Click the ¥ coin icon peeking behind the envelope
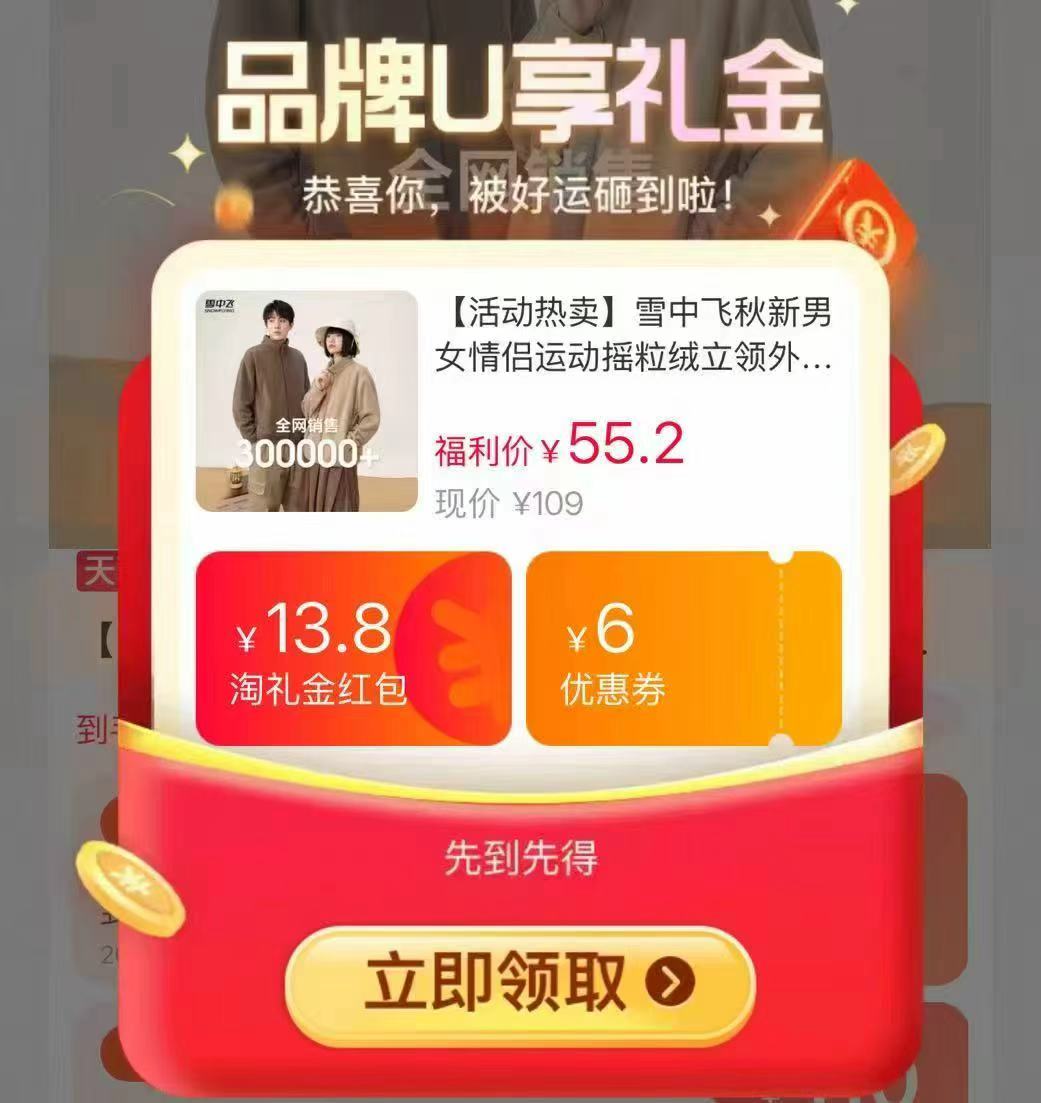The height and width of the screenshot is (1103, 1041). [x=867, y=228]
